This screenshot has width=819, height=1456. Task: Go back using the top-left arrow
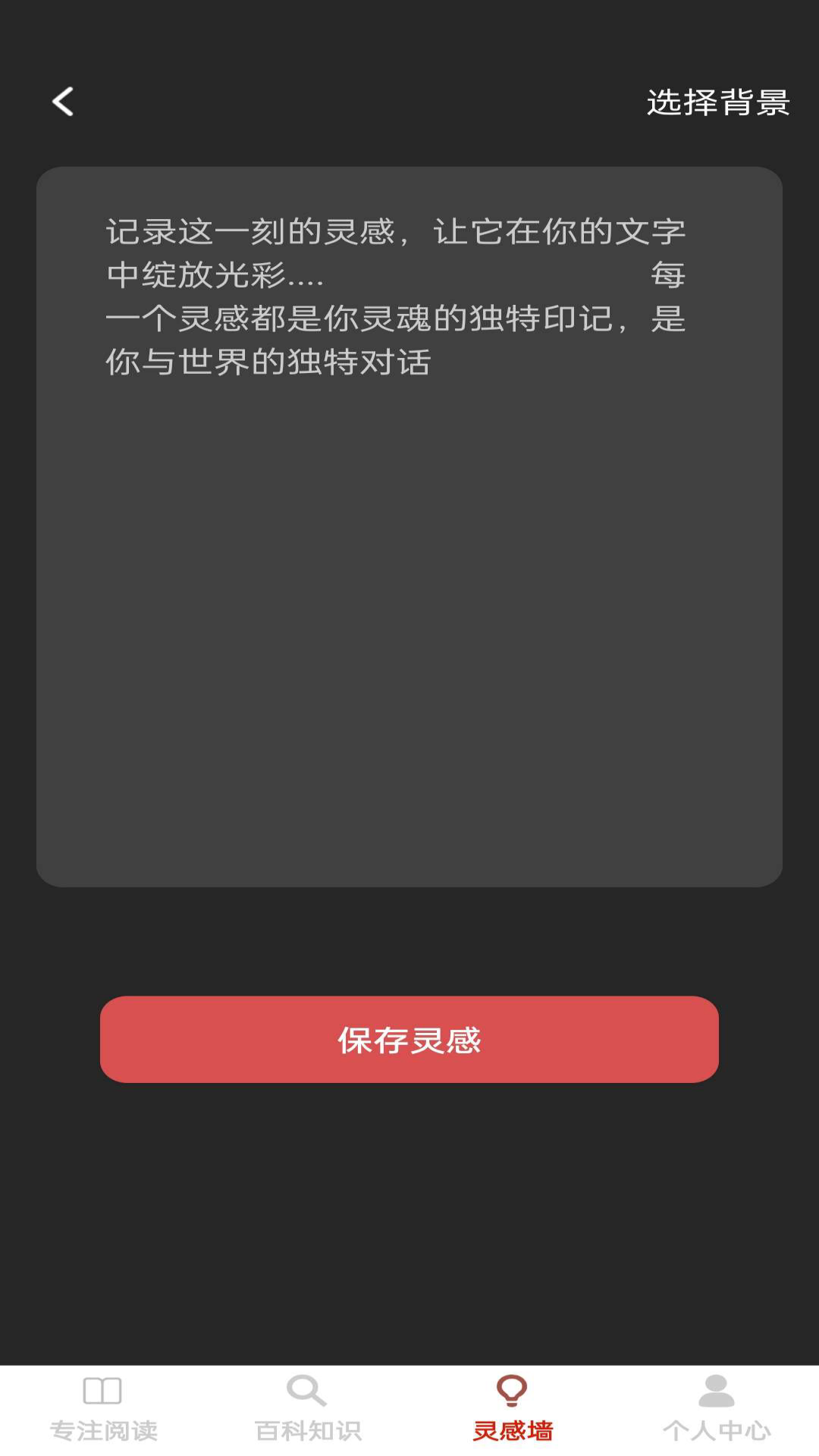(x=63, y=102)
